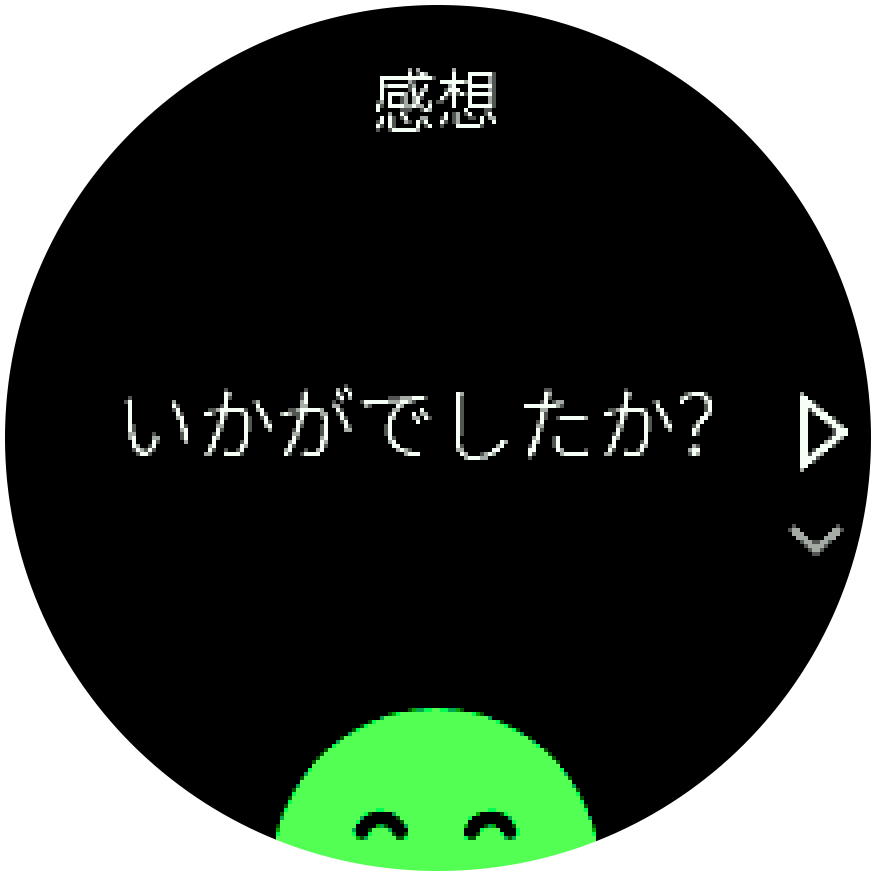
Task: Tap the right-pointing triangle to confirm
Action: (822, 433)
